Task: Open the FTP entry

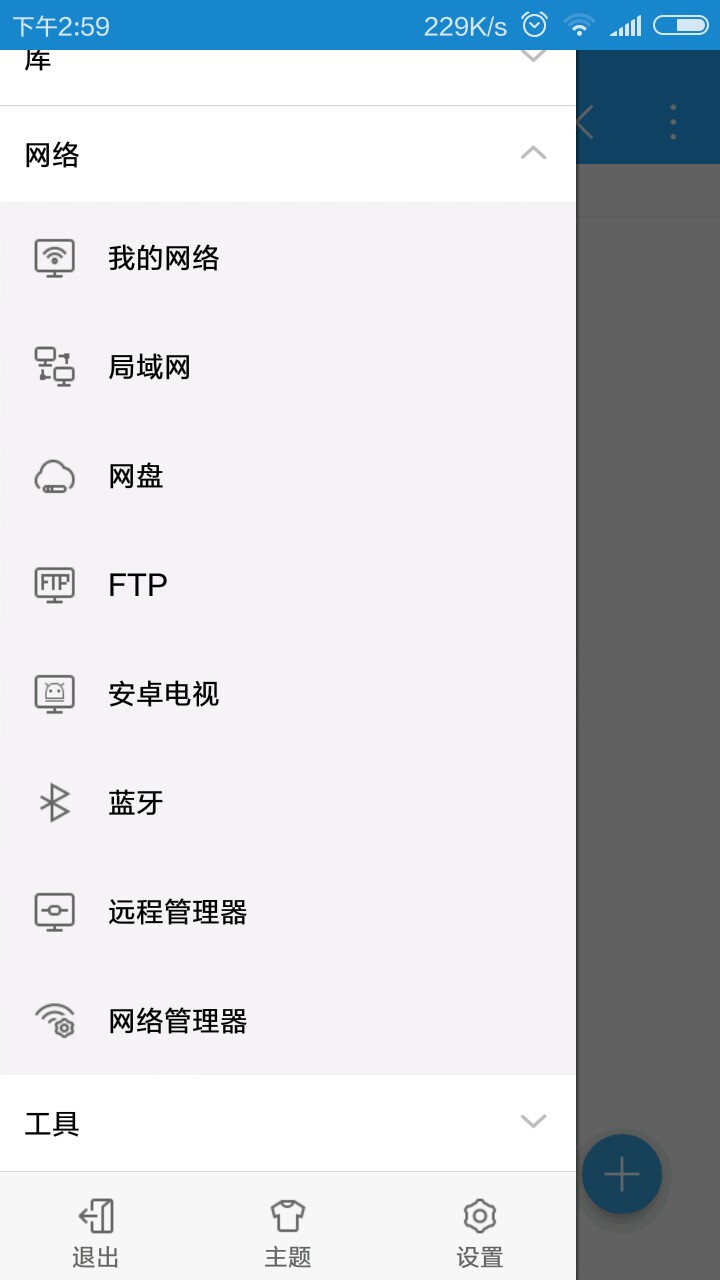Action: pyautogui.click(x=138, y=585)
